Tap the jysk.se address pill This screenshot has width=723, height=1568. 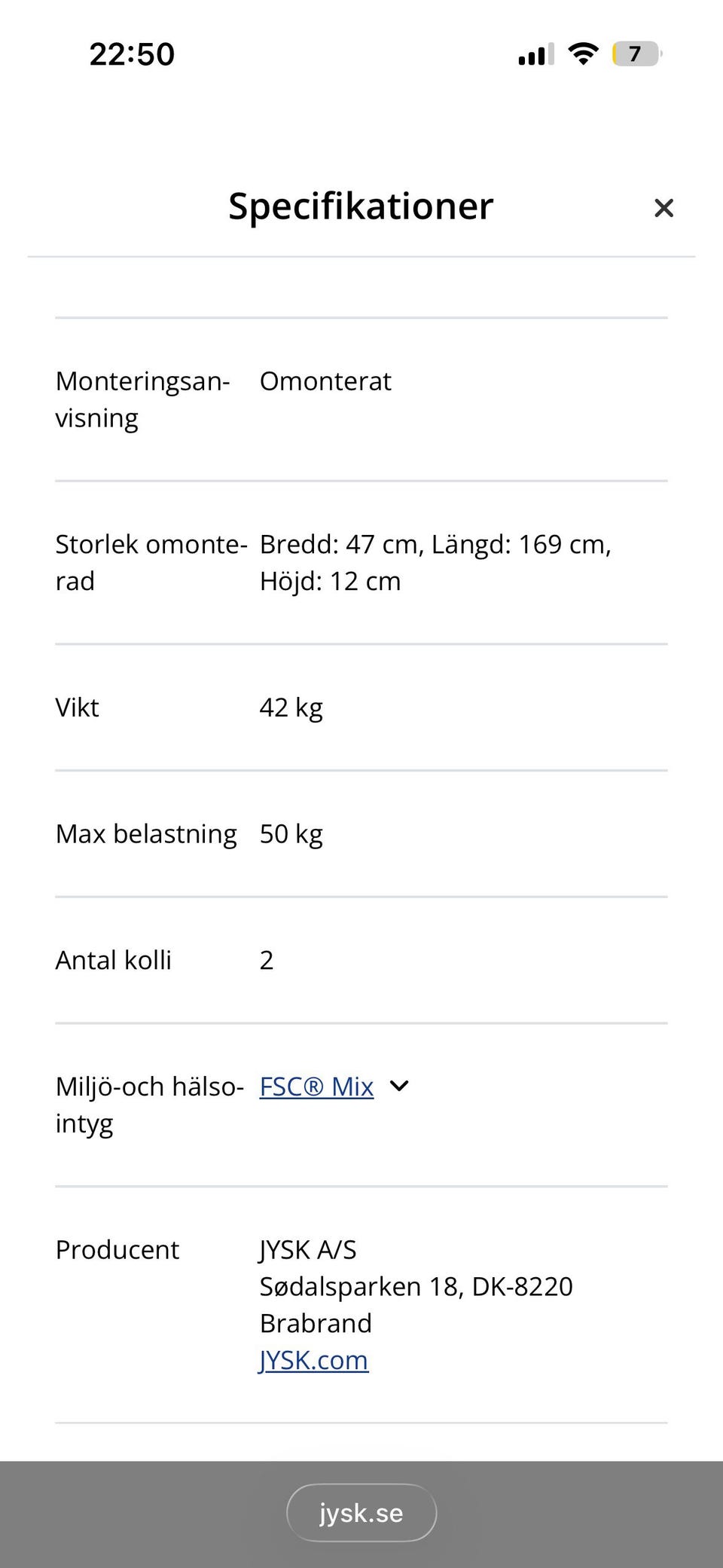pyautogui.click(x=361, y=1513)
